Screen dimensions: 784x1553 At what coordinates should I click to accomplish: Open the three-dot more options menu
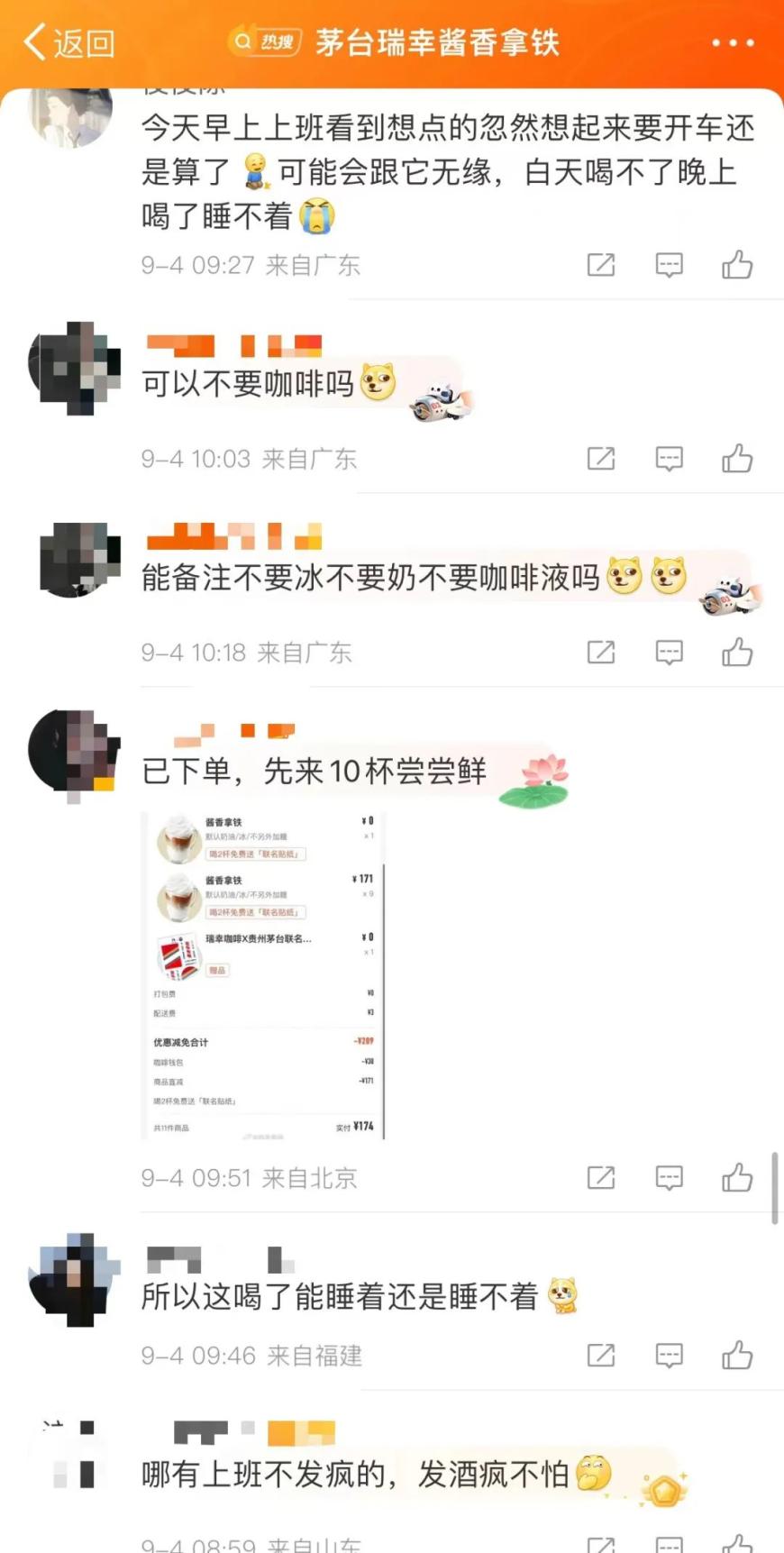click(x=733, y=41)
